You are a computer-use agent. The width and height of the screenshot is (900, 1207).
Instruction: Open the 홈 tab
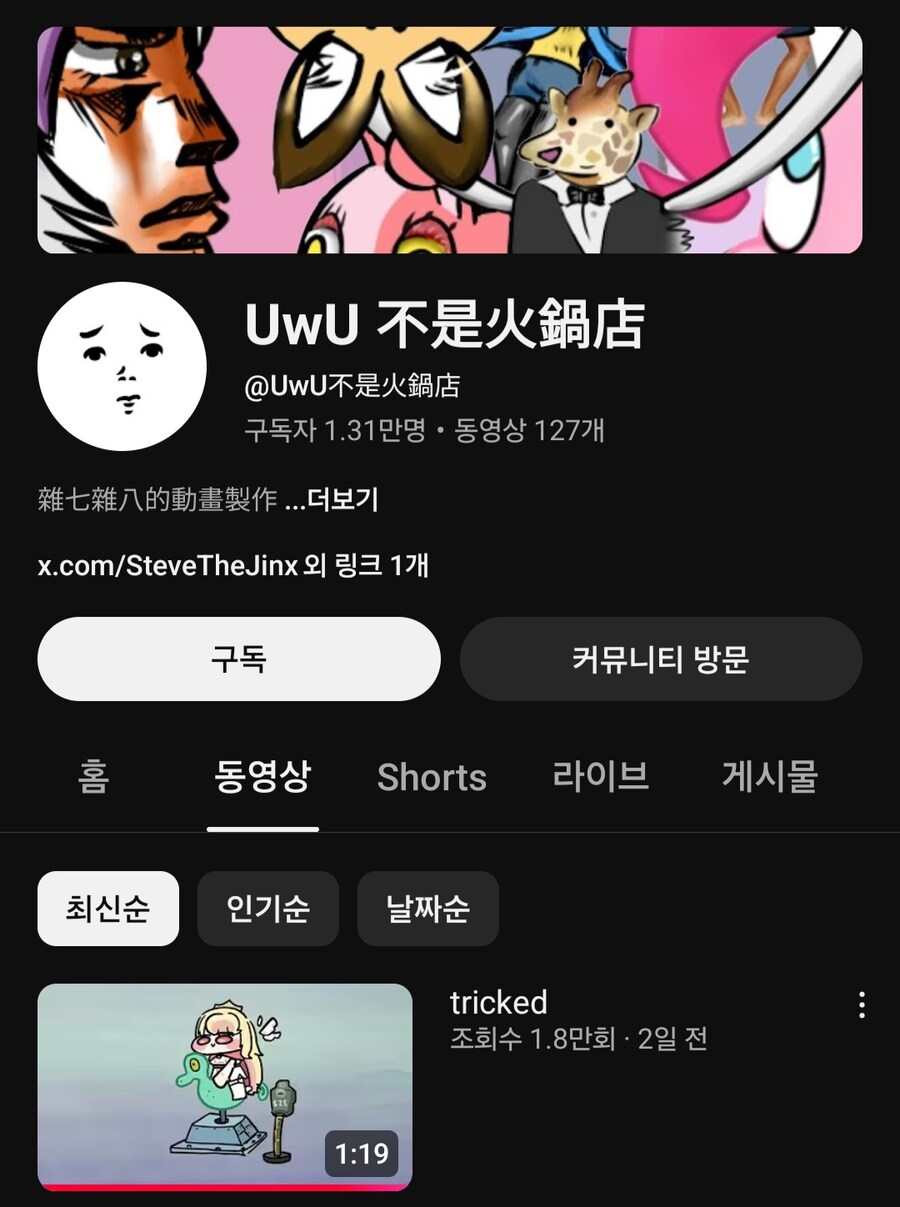pos(93,777)
